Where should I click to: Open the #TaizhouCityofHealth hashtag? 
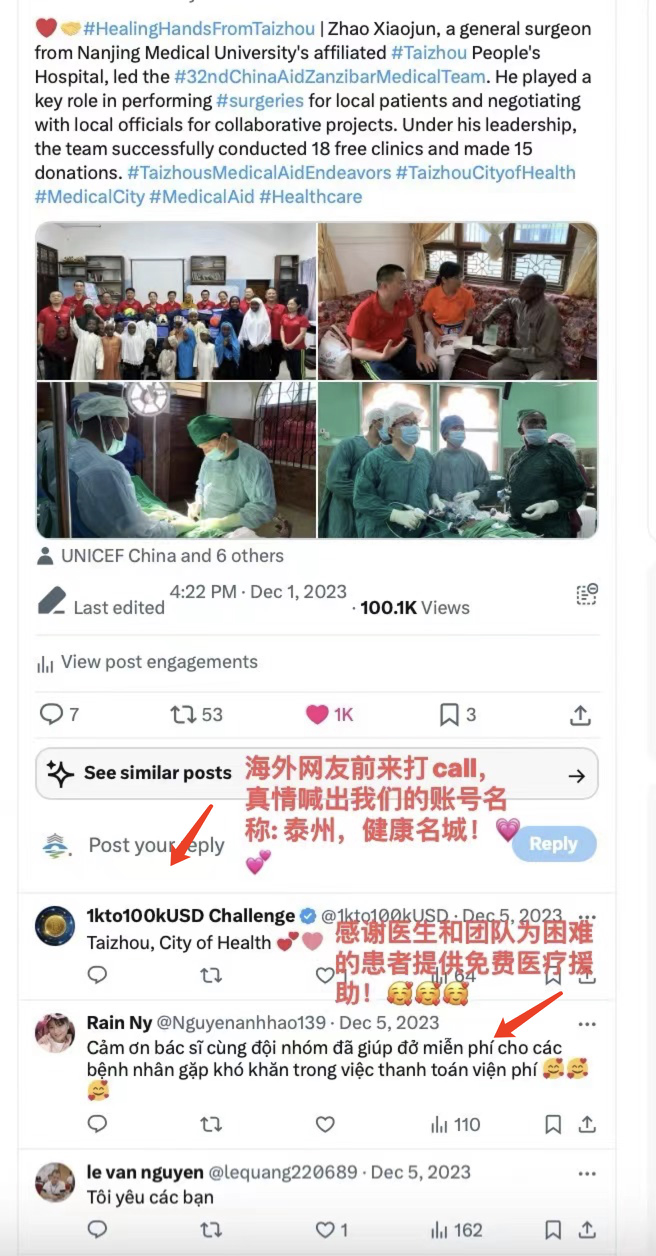pyautogui.click(x=485, y=173)
